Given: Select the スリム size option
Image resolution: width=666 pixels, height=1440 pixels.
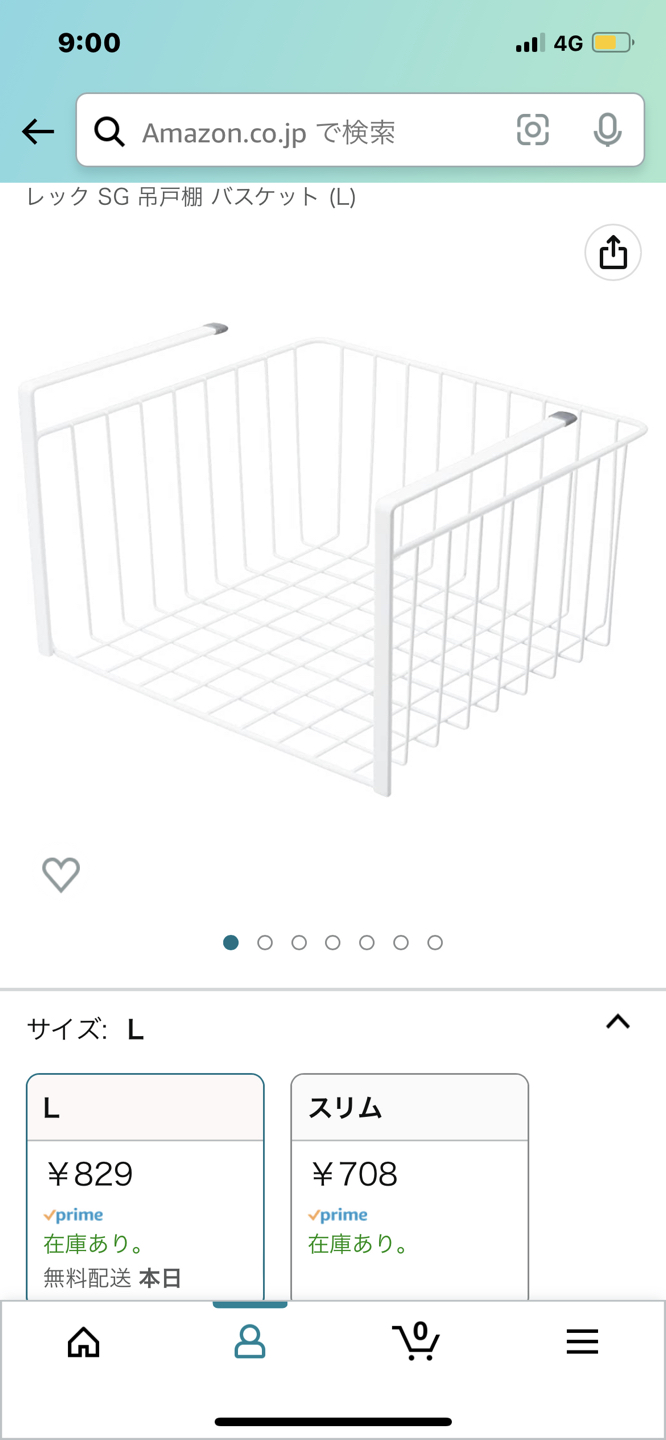Looking at the screenshot, I should [x=409, y=1185].
